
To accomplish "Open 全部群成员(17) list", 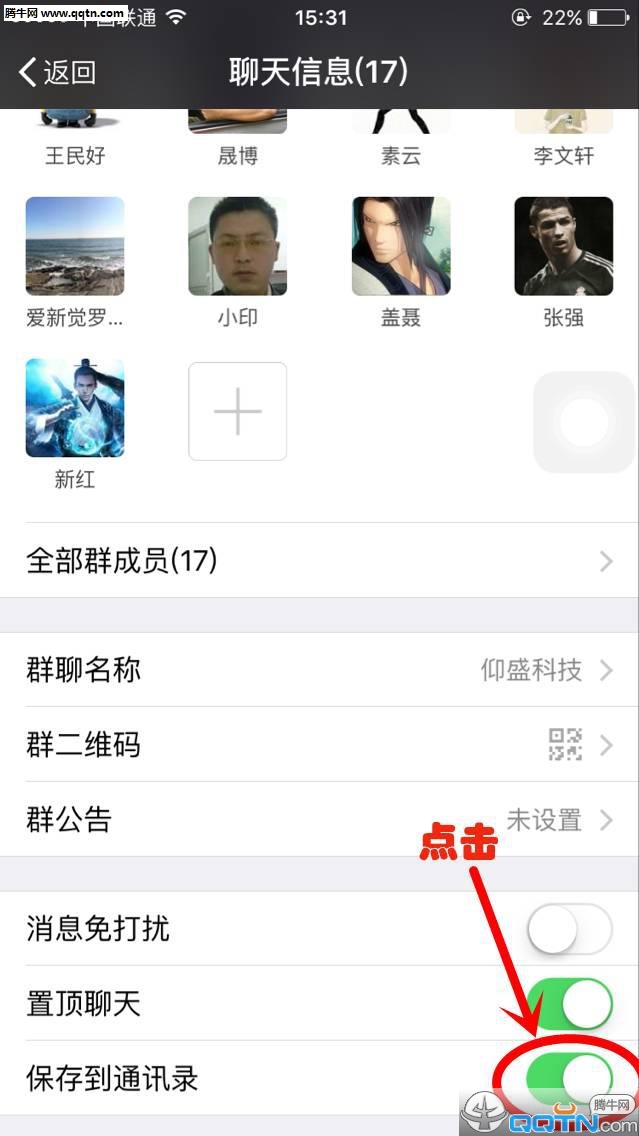I will point(319,561).
